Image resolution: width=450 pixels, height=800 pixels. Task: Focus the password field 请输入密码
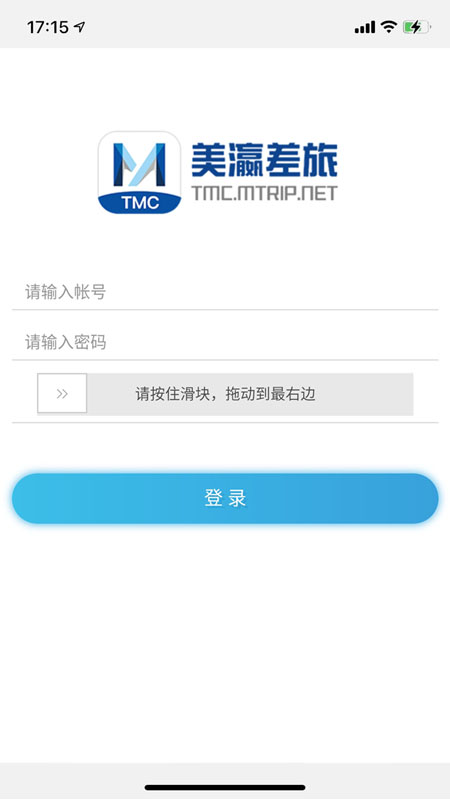pyautogui.click(x=225, y=342)
